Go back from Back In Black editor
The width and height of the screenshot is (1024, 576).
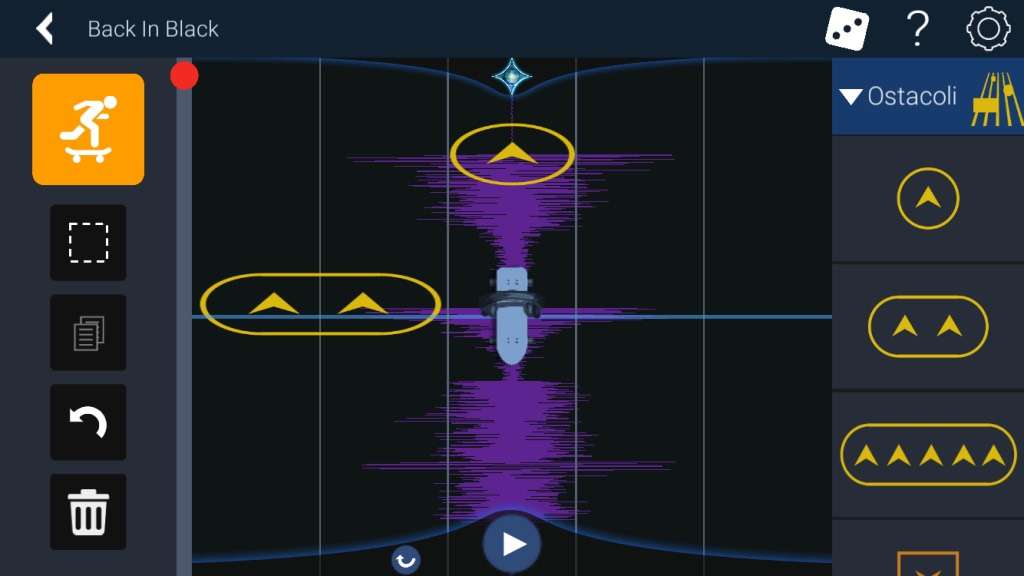pyautogui.click(x=45, y=29)
